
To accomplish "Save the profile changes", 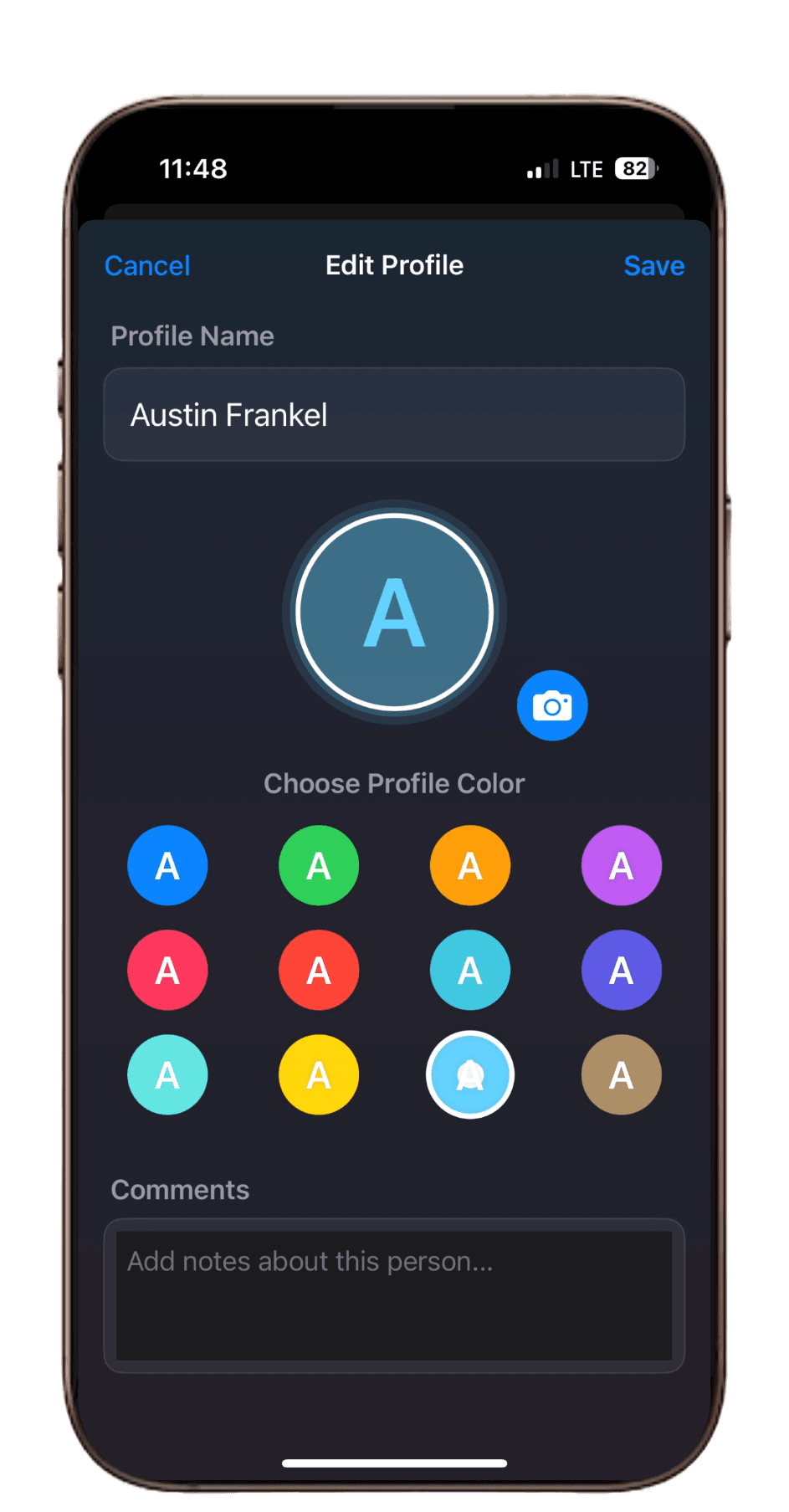I will tap(653, 266).
